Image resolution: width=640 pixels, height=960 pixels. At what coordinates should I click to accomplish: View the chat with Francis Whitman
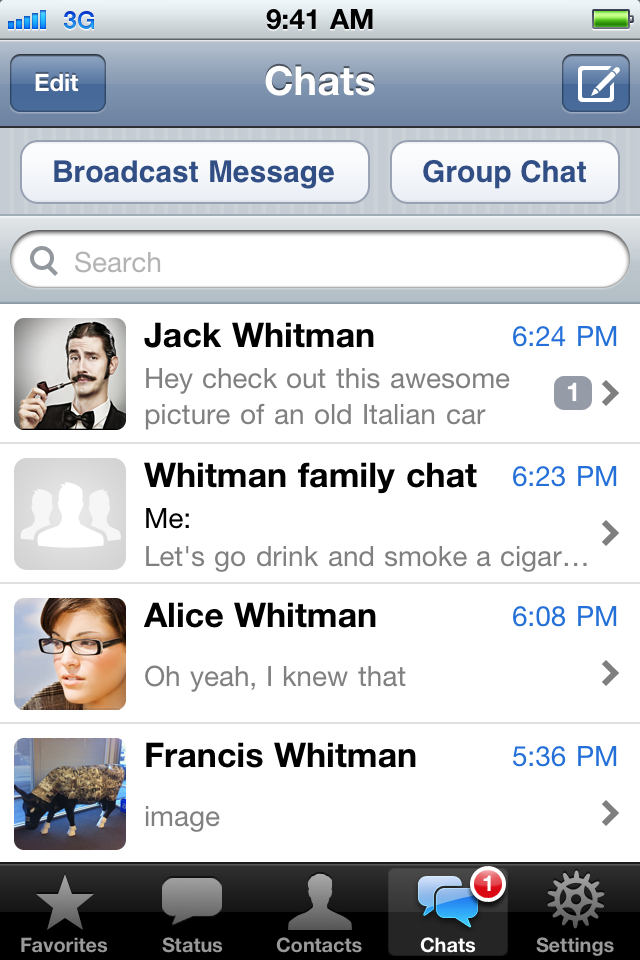click(330, 794)
